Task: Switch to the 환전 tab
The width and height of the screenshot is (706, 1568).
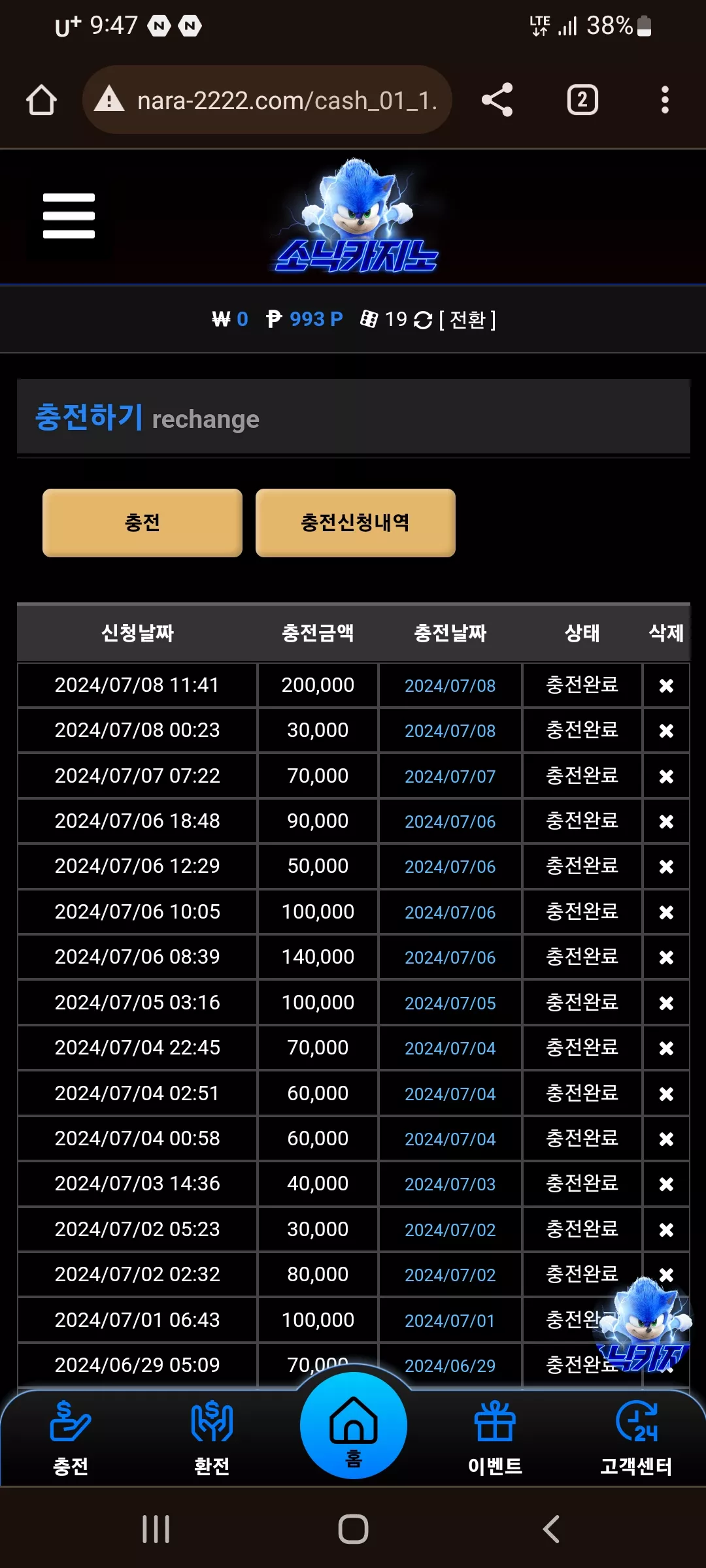Action: point(212,1439)
